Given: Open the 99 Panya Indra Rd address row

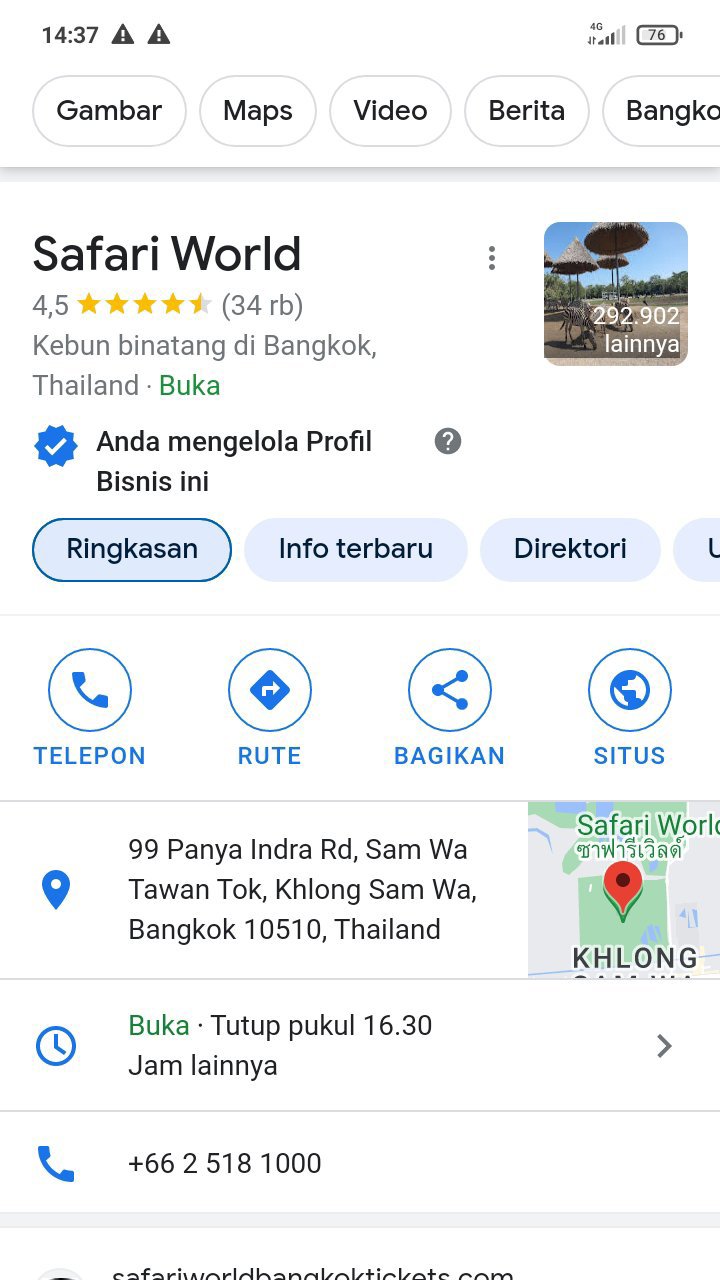Looking at the screenshot, I should [x=298, y=889].
